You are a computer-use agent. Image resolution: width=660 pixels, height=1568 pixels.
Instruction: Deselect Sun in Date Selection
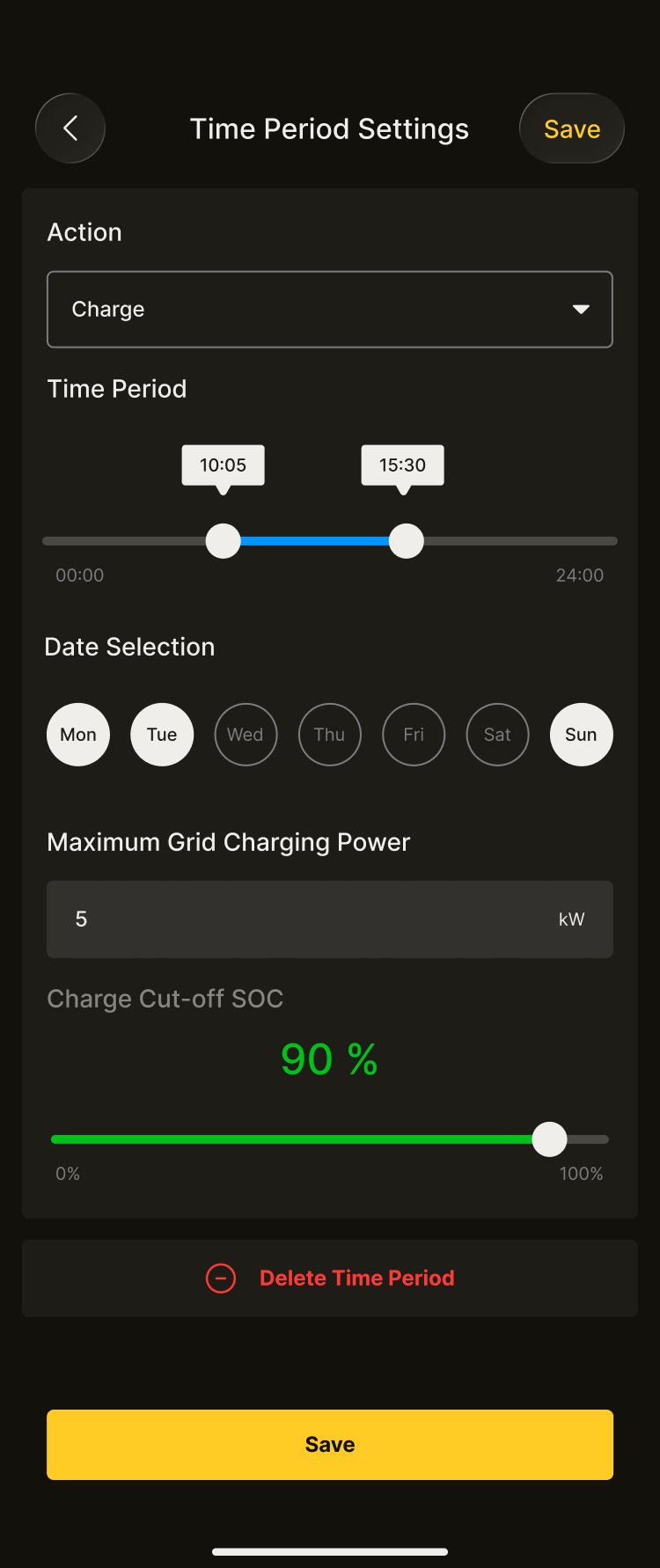(x=581, y=735)
